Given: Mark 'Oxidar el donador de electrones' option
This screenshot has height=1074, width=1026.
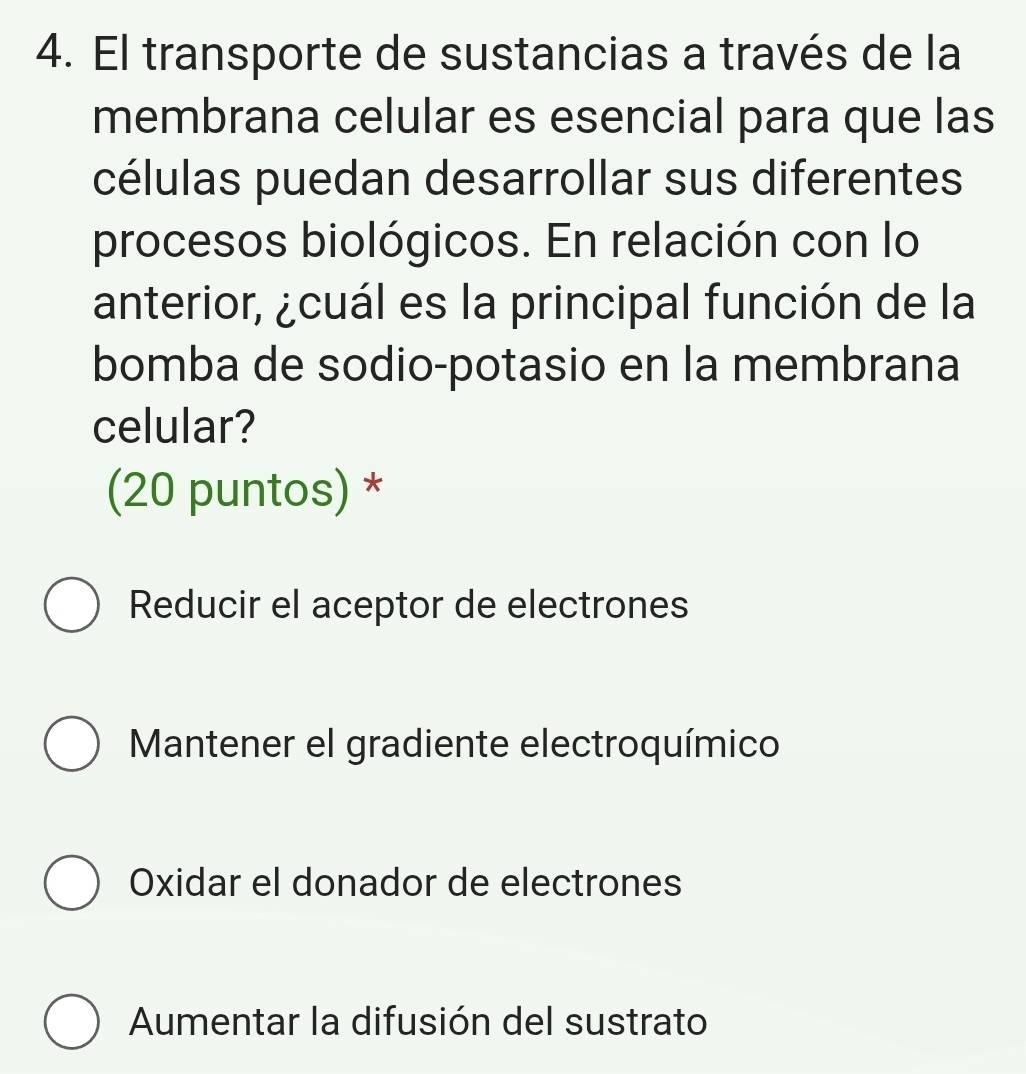Looking at the screenshot, I should click(72, 884).
